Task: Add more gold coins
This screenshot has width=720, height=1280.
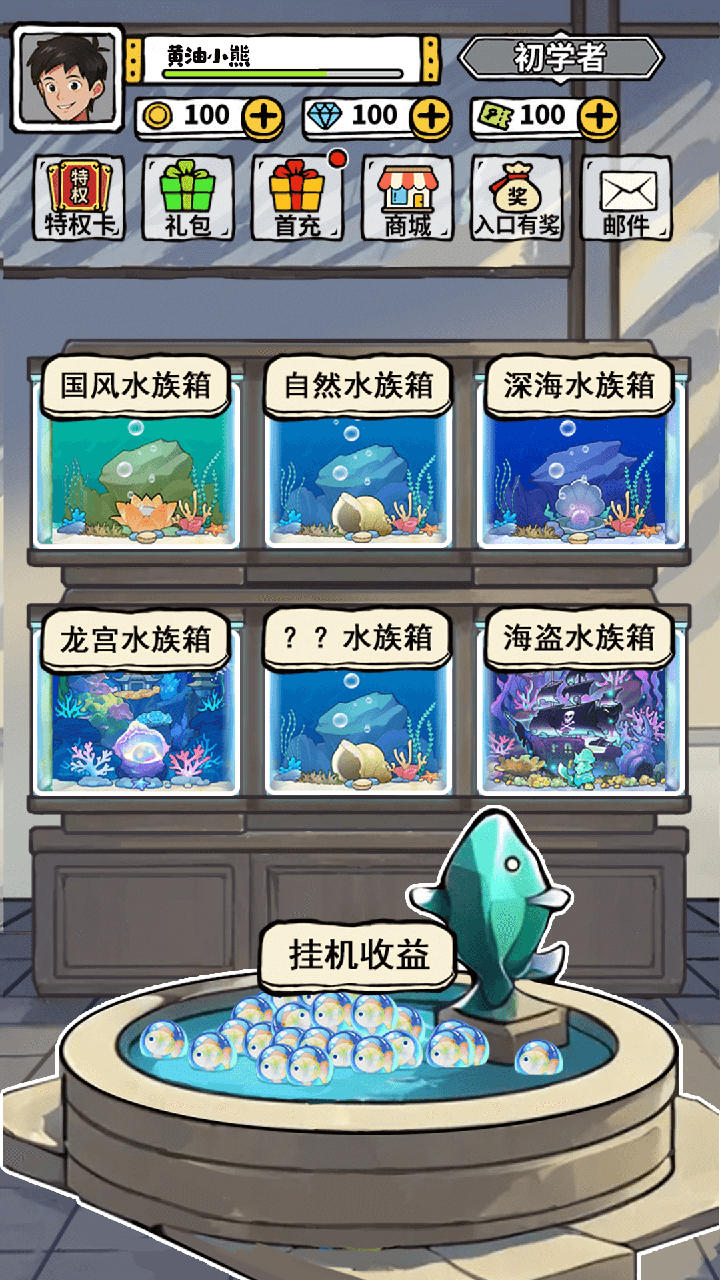Action: [x=263, y=117]
